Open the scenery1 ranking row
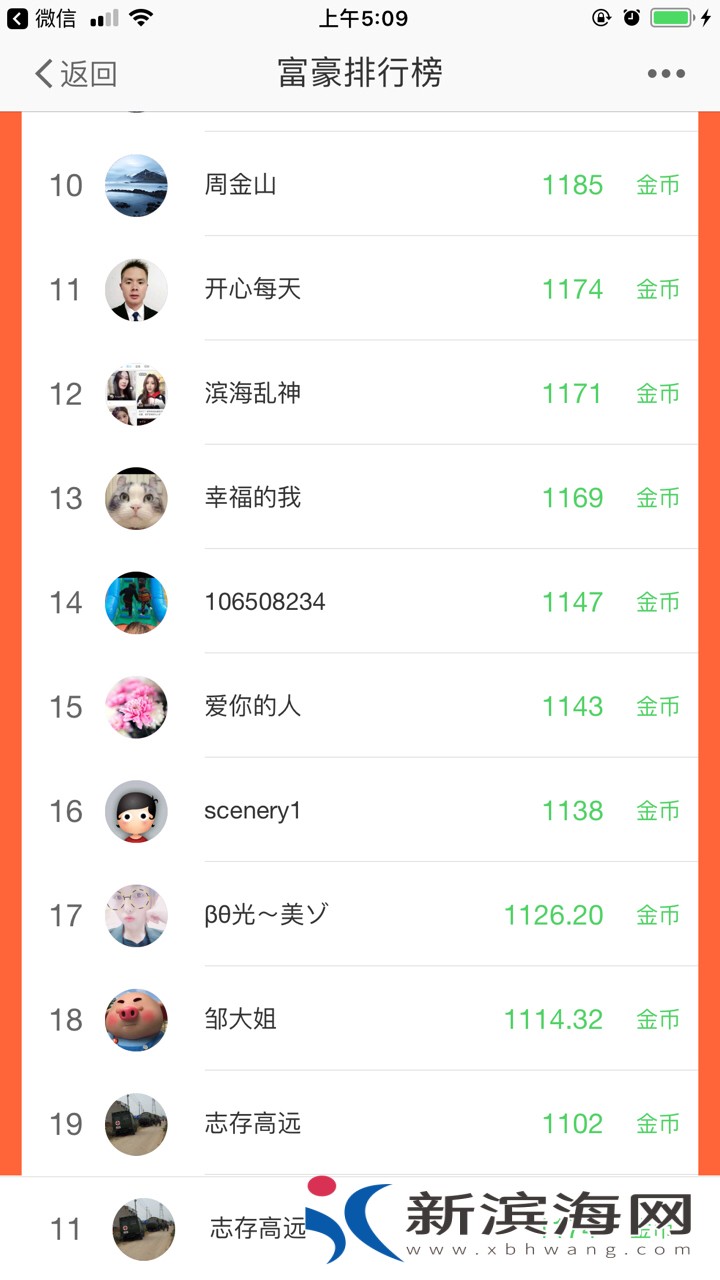Viewport: 720px width, 1280px height. click(360, 810)
